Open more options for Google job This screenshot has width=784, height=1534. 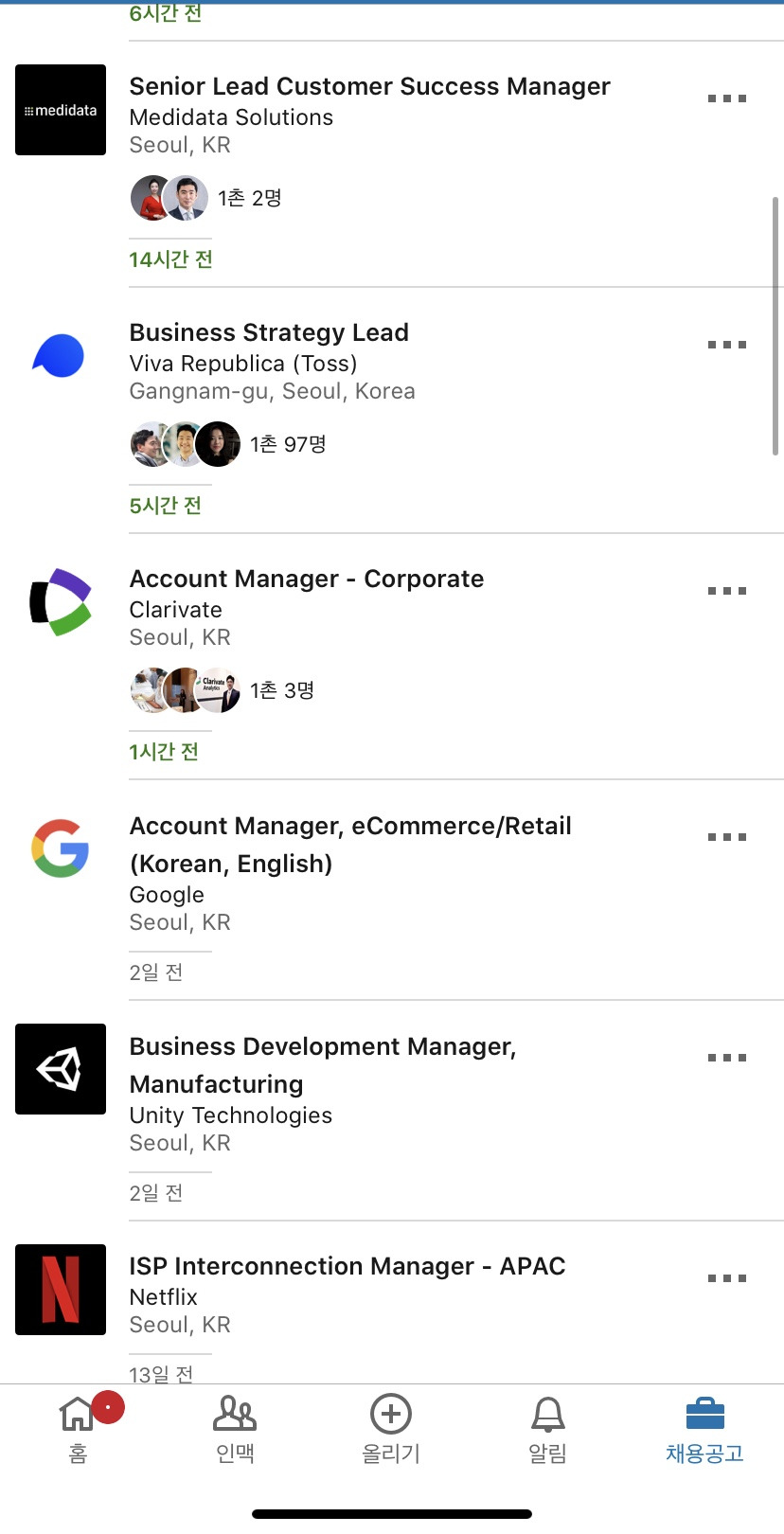point(726,837)
